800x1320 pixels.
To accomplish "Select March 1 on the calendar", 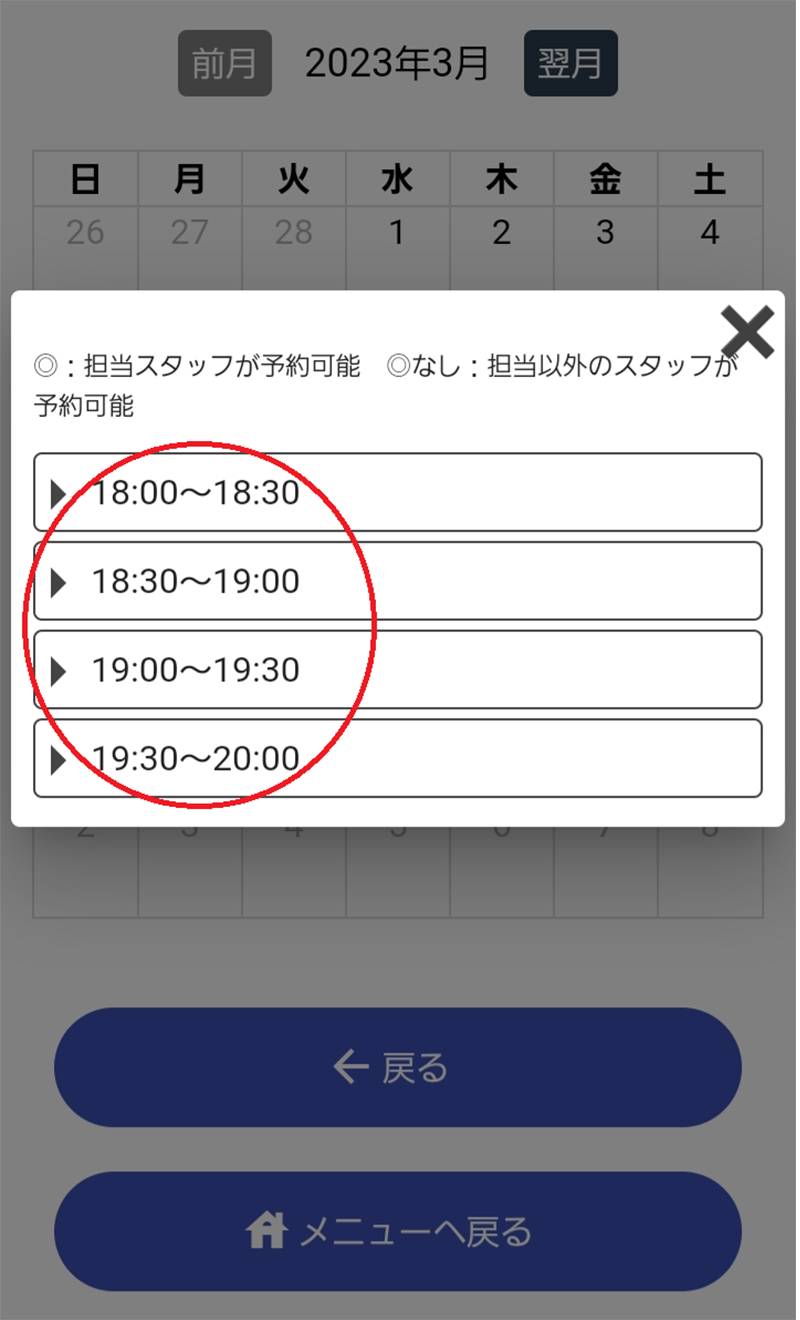I will (397, 232).
